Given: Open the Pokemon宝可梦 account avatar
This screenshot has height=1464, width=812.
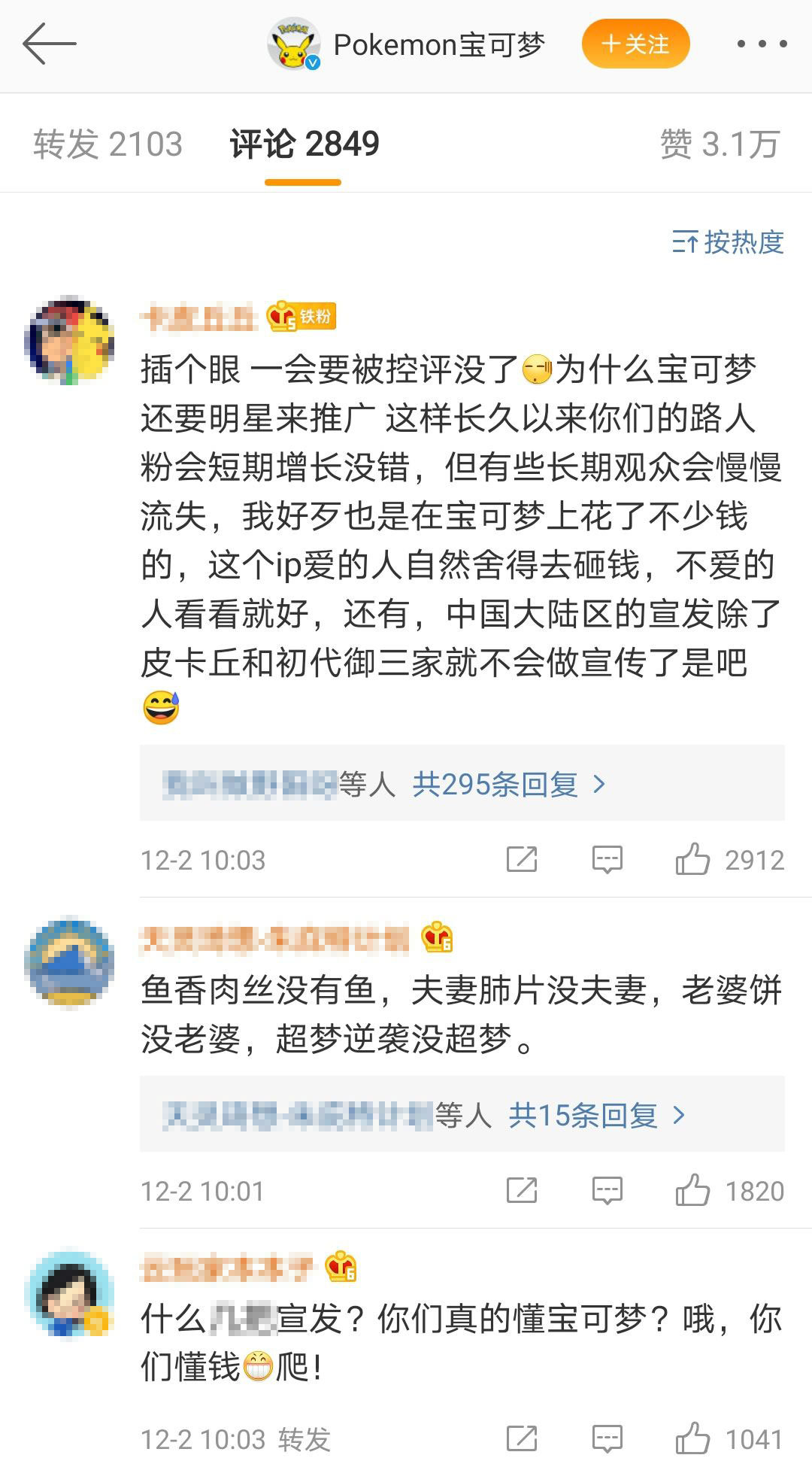Looking at the screenshot, I should [295, 45].
